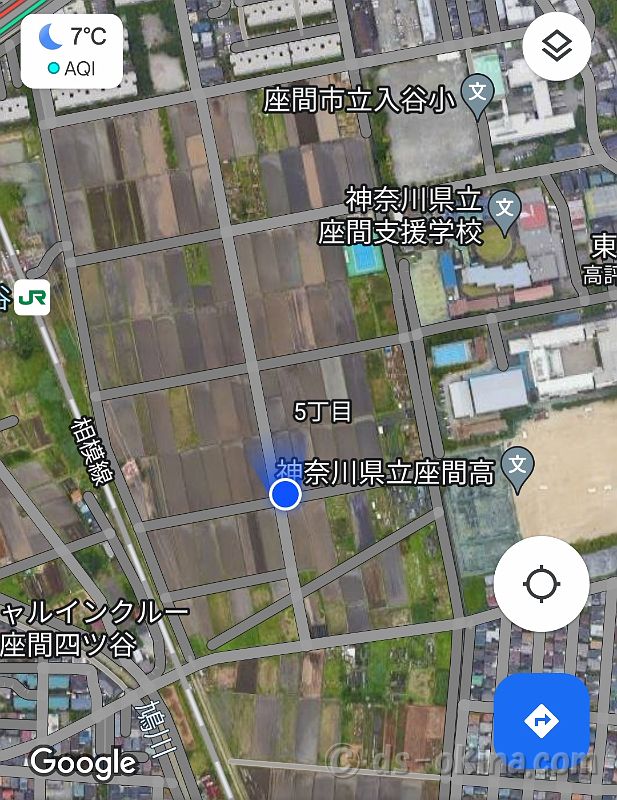Open the 神奈川県立座間支援学校 place marker

[x=505, y=210]
